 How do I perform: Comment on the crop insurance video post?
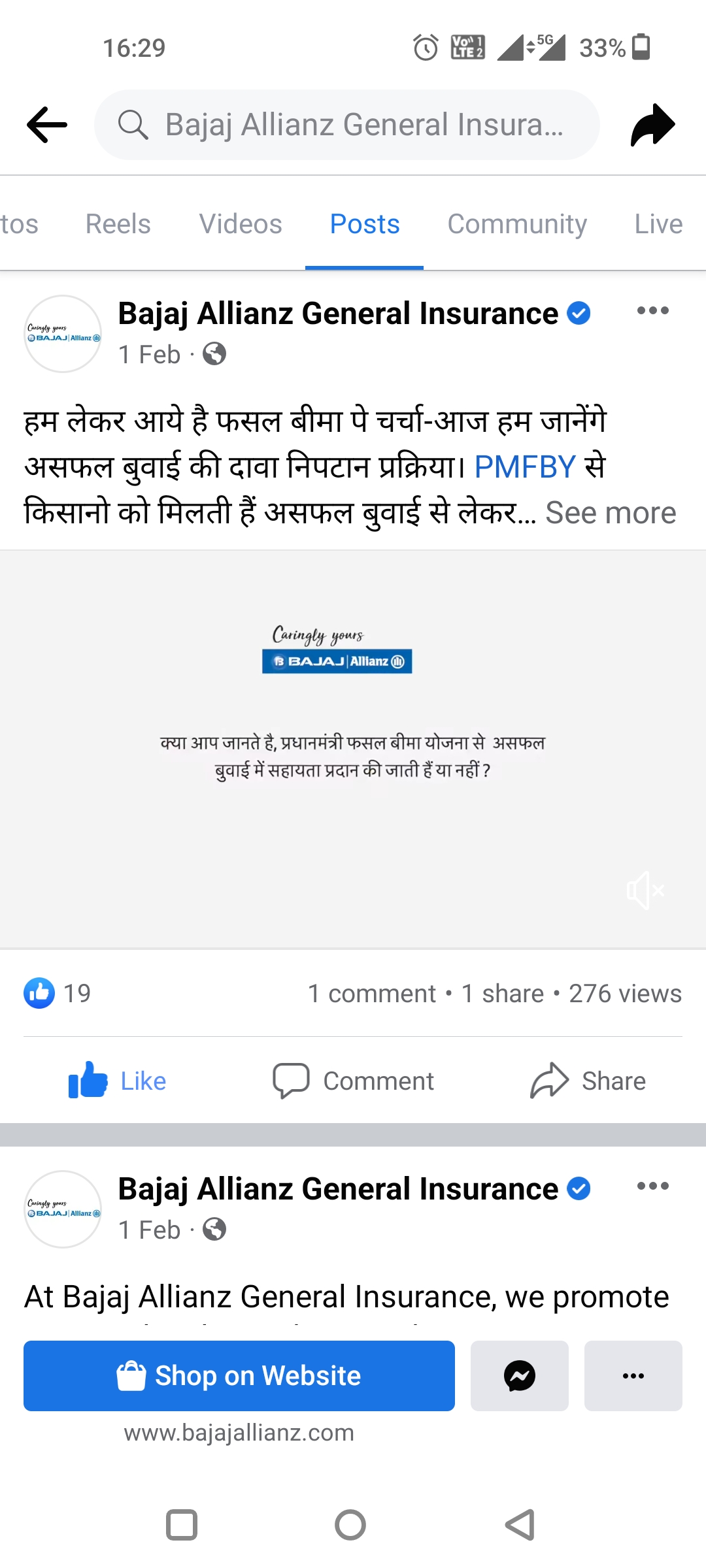[x=353, y=1081]
